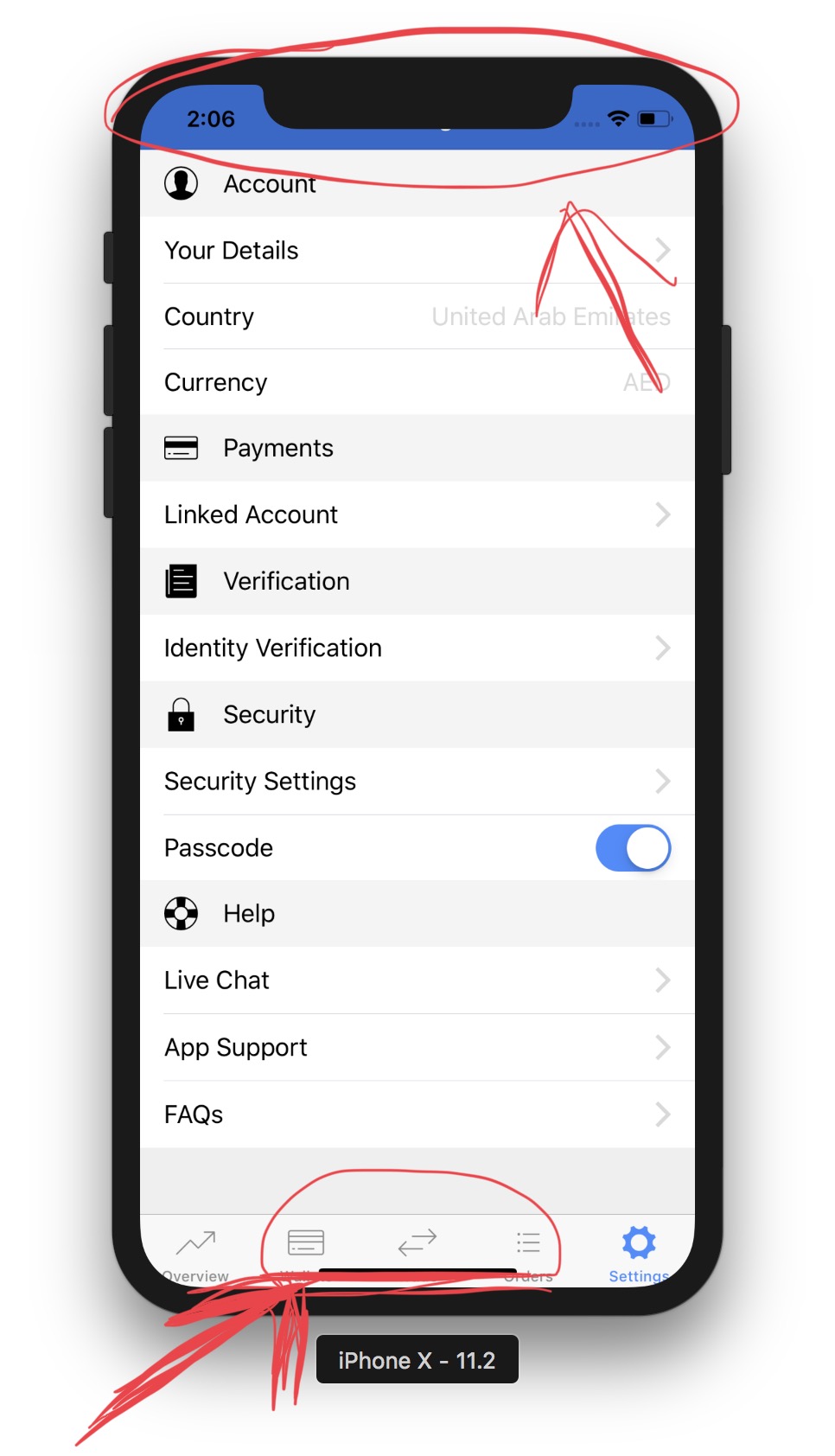Screen dimensions: 835x1456
Task: Switch to the wallet card tab
Action: (306, 1245)
